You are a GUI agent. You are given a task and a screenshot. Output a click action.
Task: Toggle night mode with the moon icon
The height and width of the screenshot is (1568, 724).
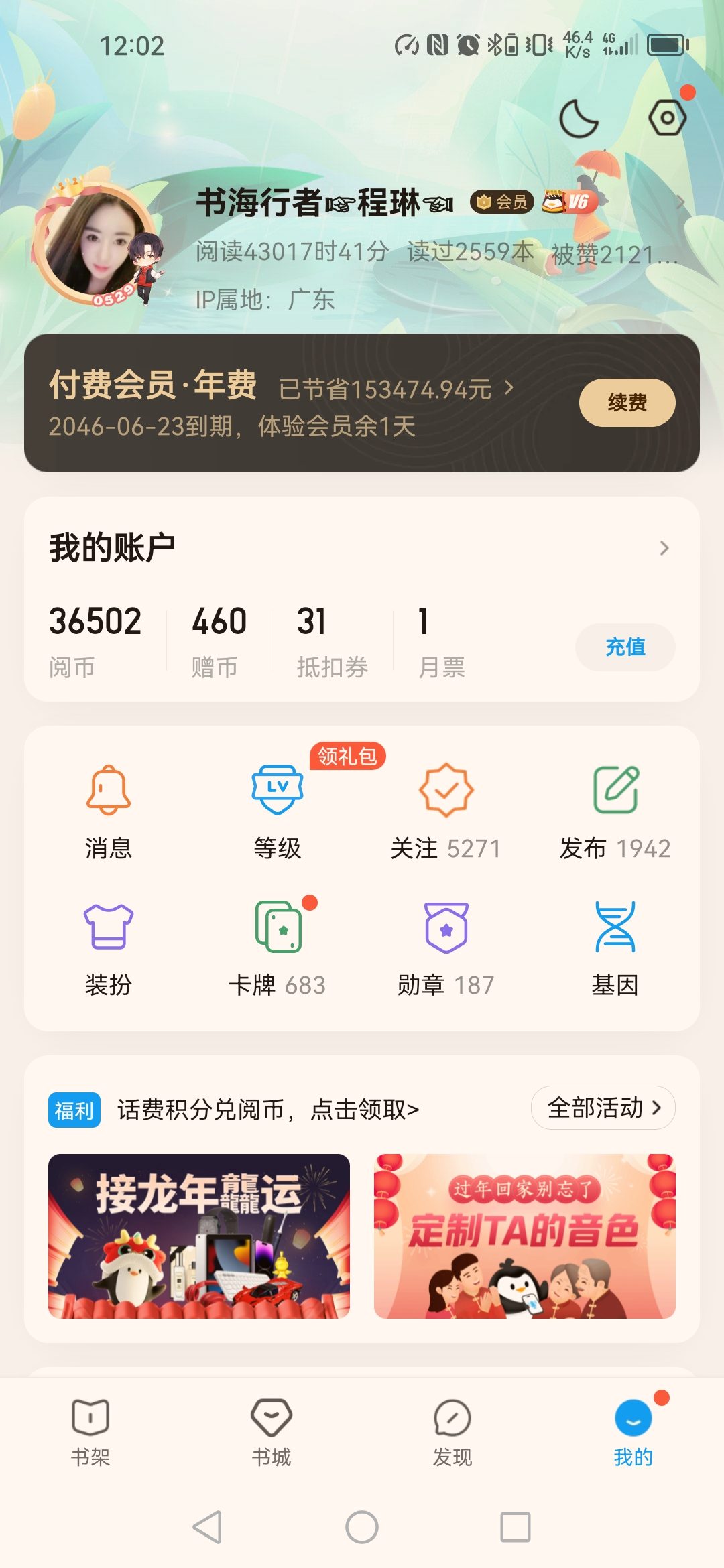(x=579, y=119)
